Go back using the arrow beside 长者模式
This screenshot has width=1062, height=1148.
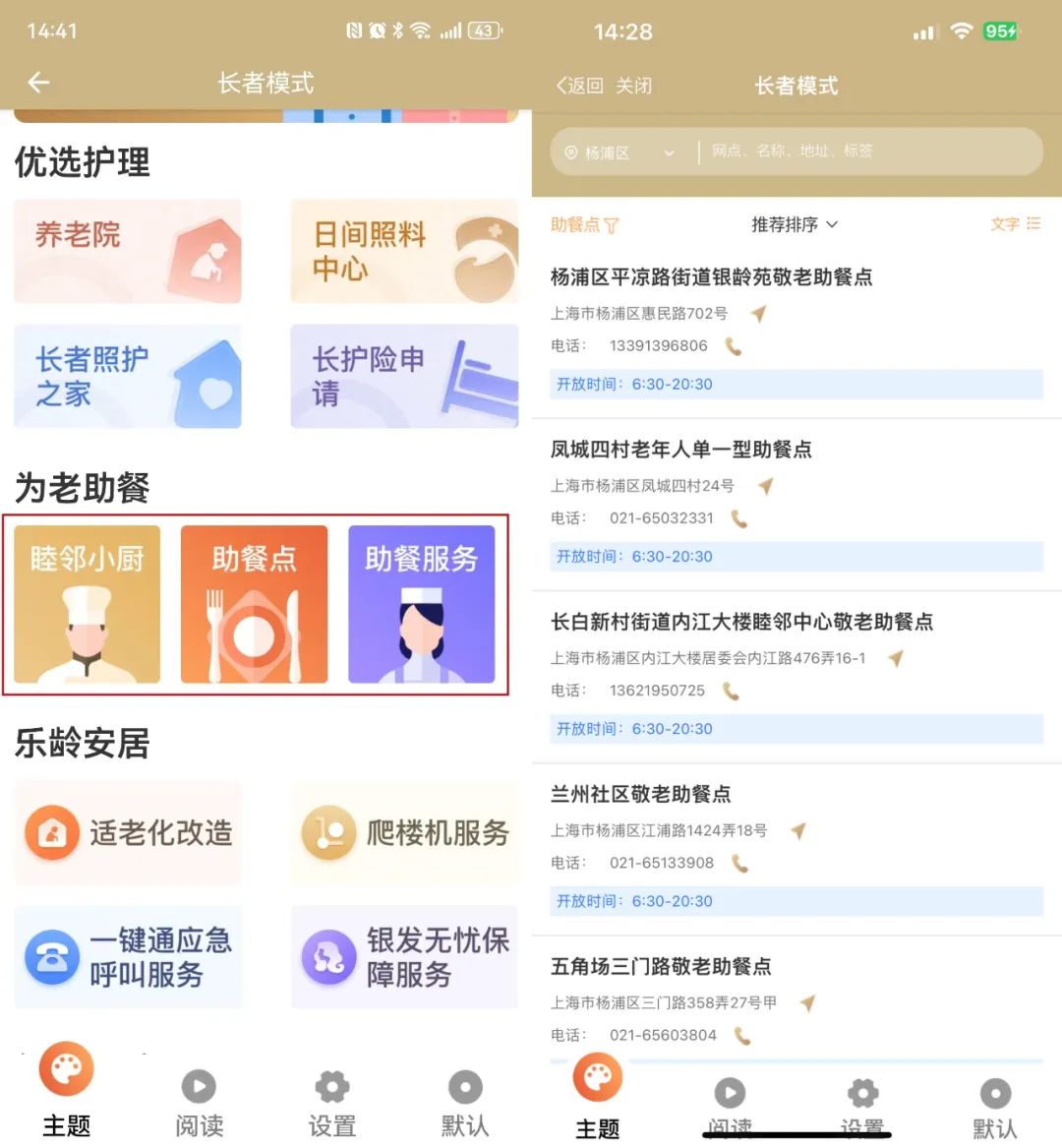pyautogui.click(x=38, y=83)
